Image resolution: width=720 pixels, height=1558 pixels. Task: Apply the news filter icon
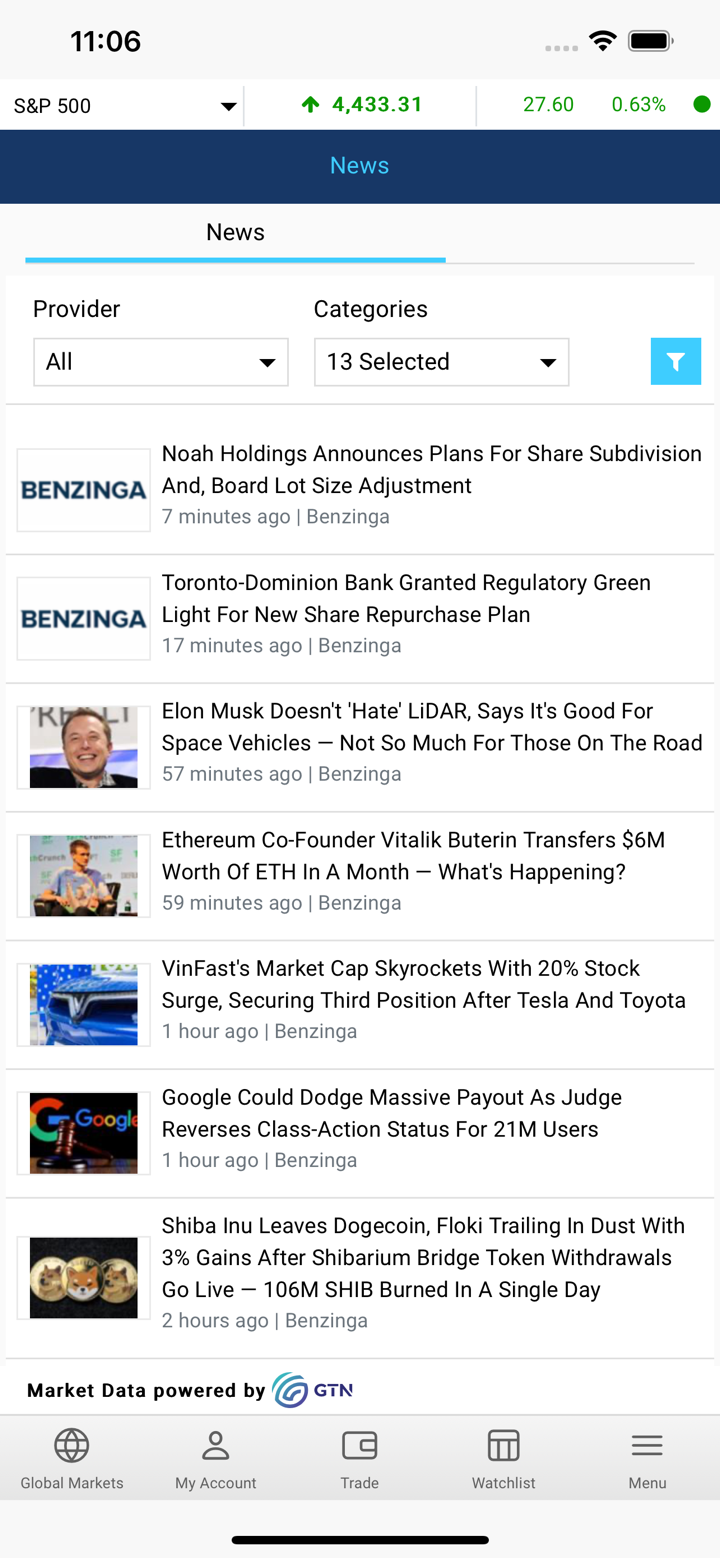pos(675,361)
